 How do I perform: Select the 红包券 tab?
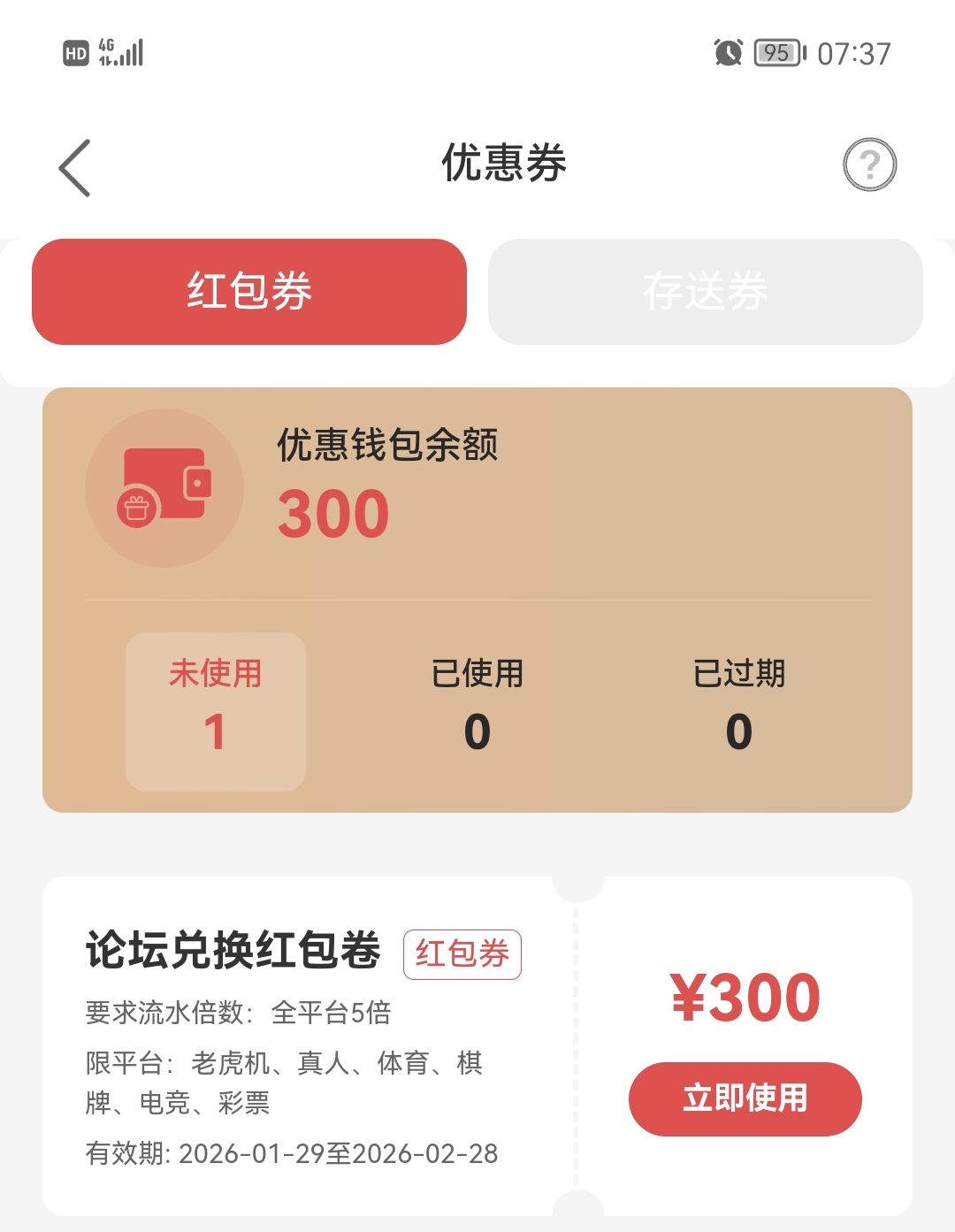(x=249, y=292)
